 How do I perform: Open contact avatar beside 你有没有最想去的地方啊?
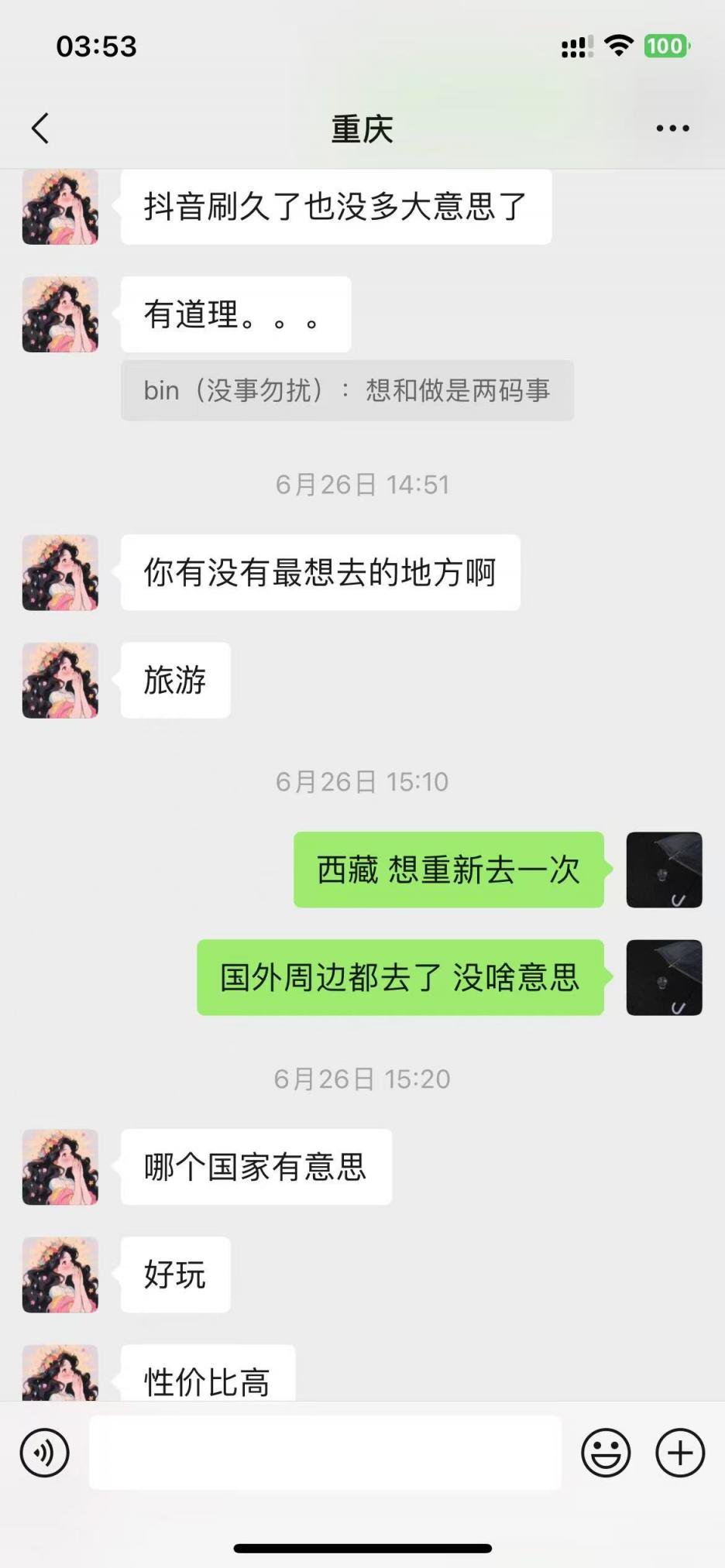pos(60,572)
